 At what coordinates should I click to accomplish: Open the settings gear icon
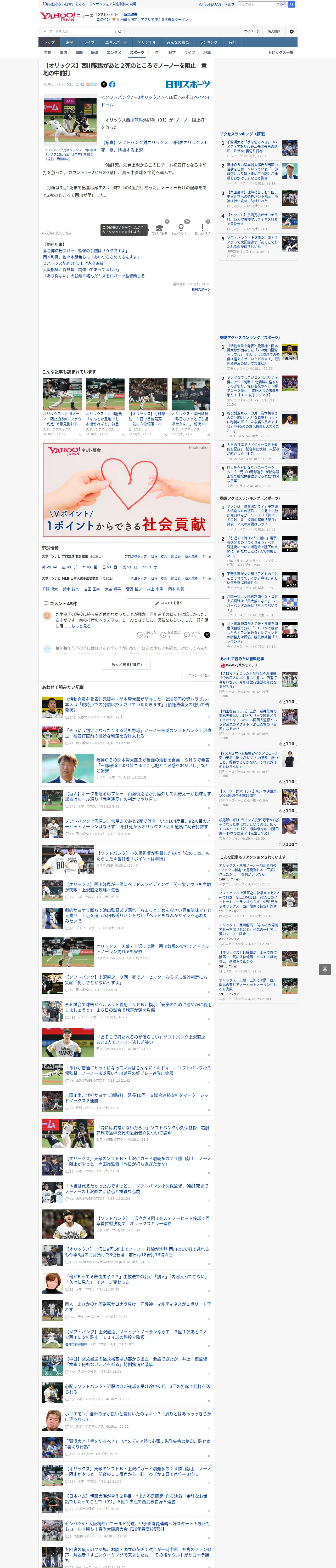point(292,31)
